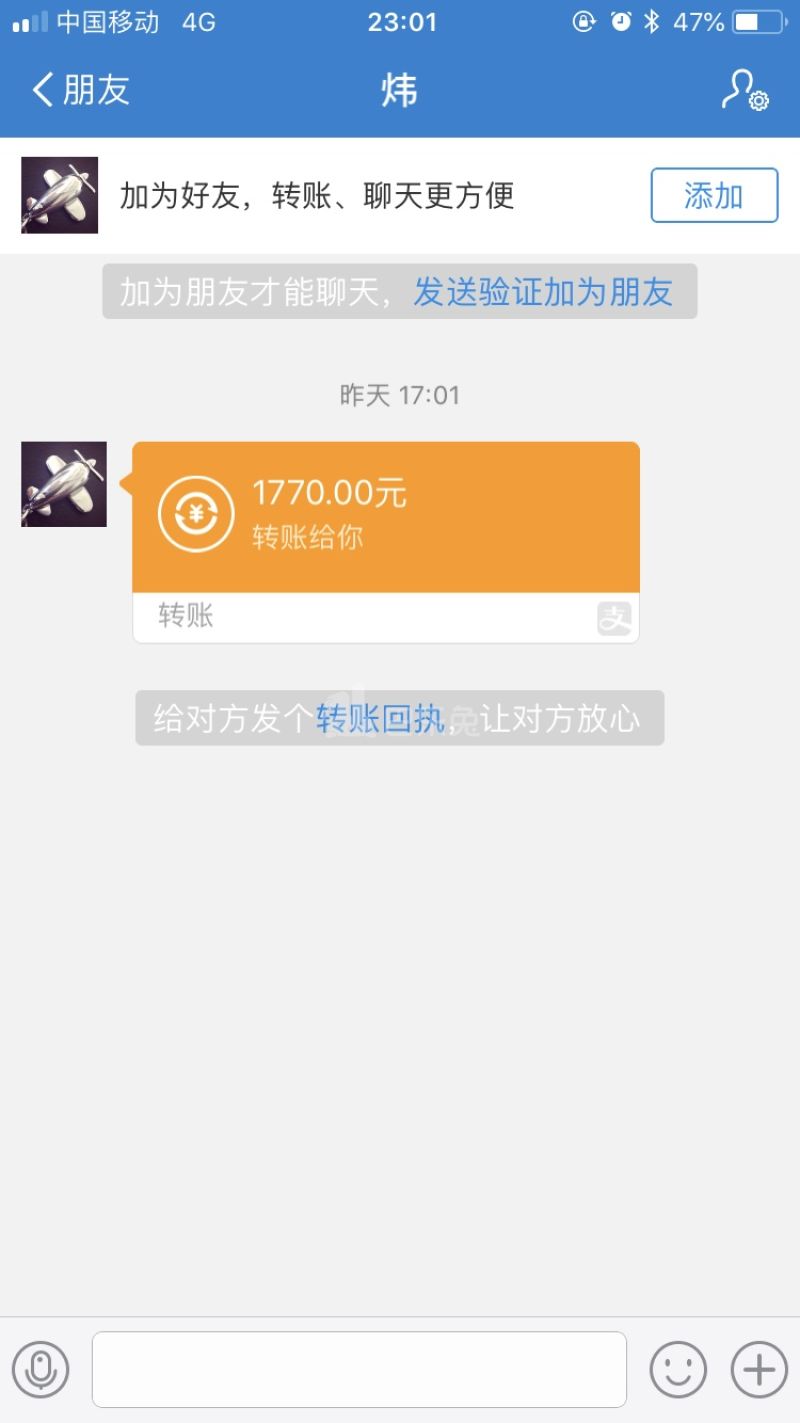
Task: Tap the sender's airplane avatar in chat
Action: (x=64, y=484)
